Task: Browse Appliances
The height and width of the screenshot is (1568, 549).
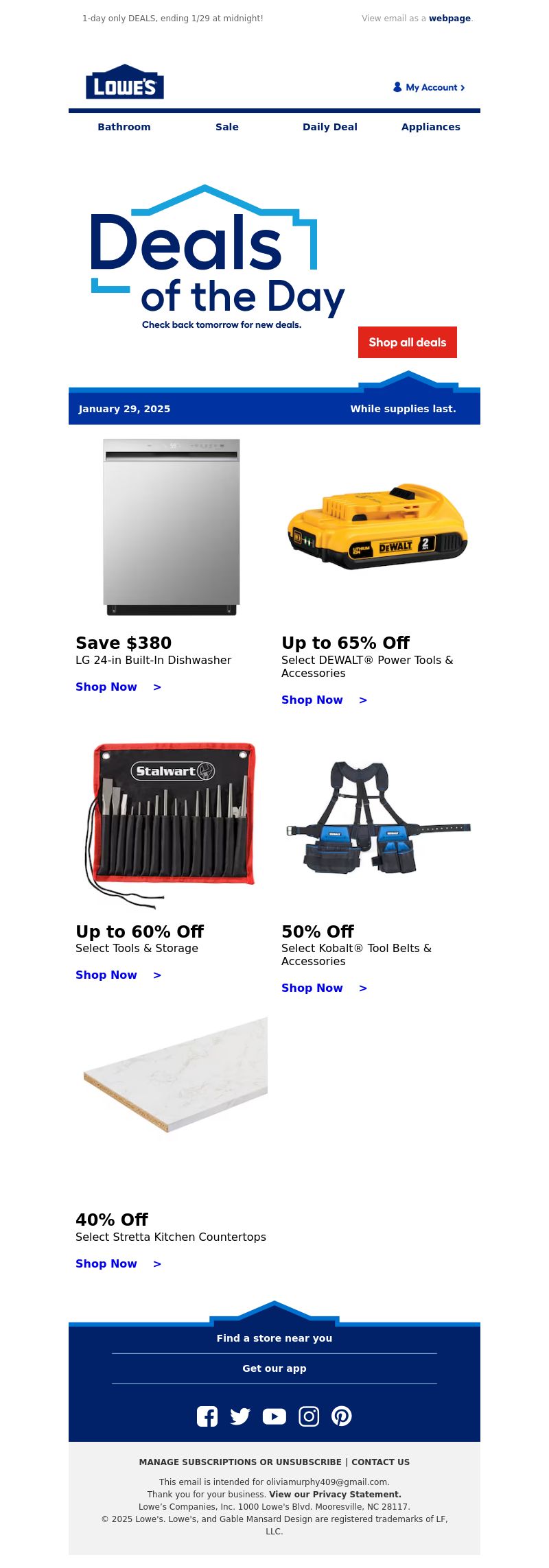Action: coord(430,127)
